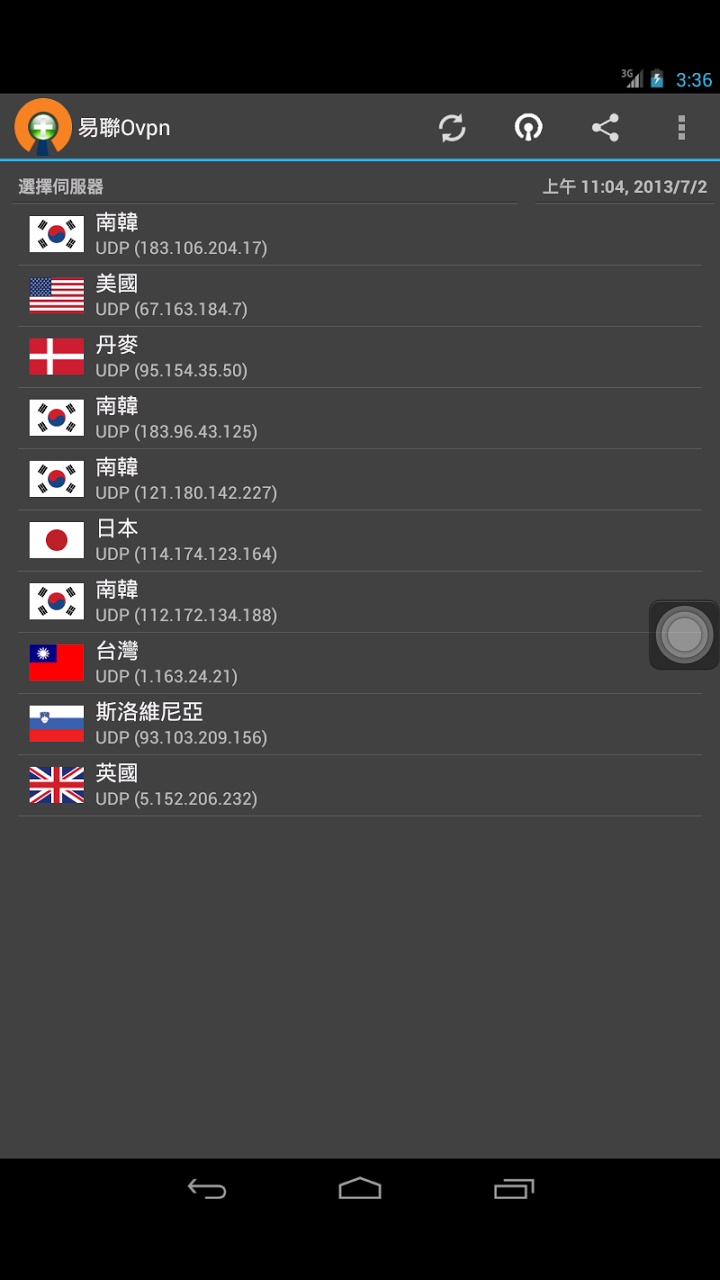Select the 美國 UDP server entry
Viewport: 720px width, 1280px height.
[300, 295]
